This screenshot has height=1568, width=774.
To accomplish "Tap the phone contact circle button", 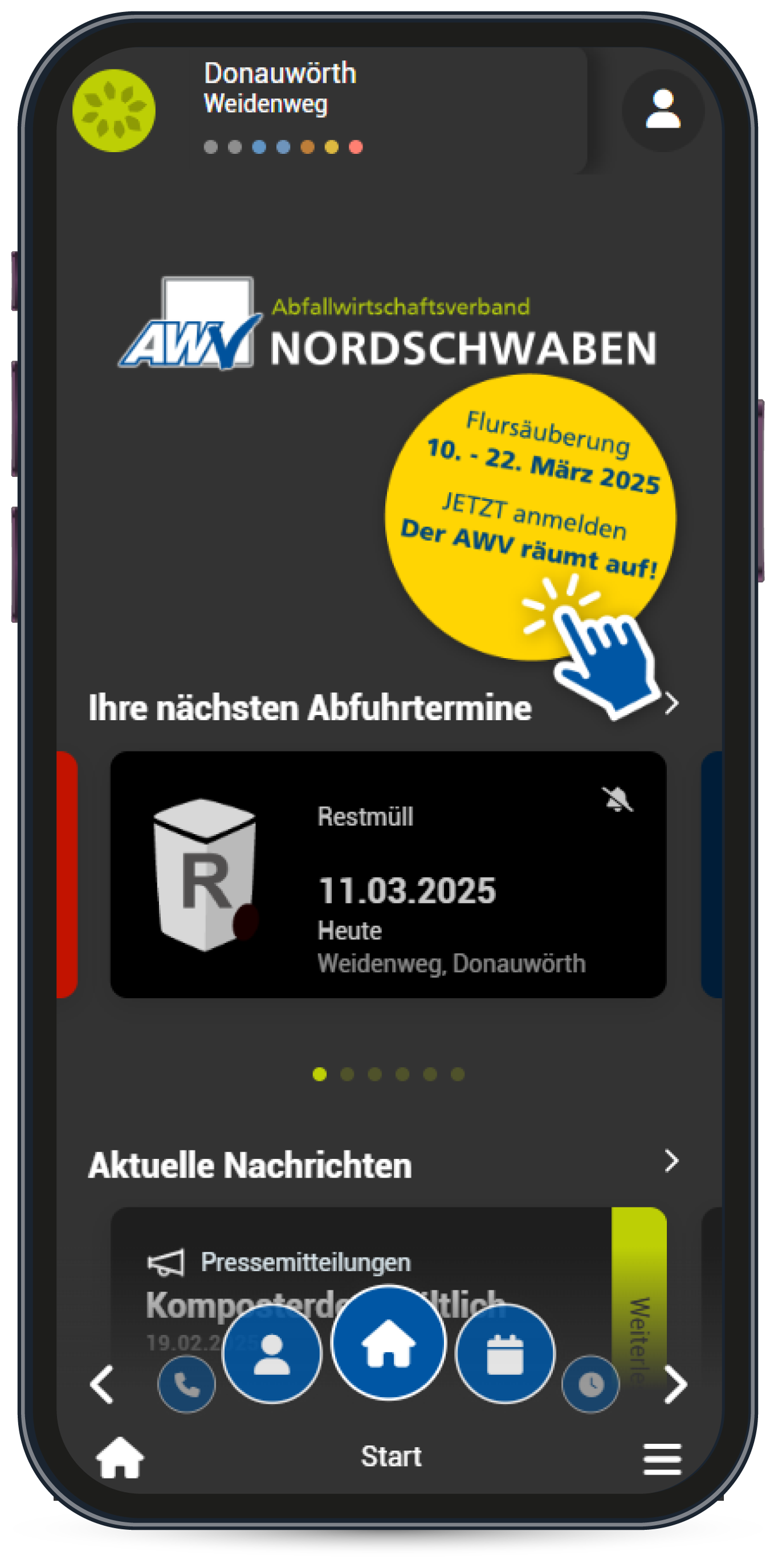I will tap(186, 1384).
